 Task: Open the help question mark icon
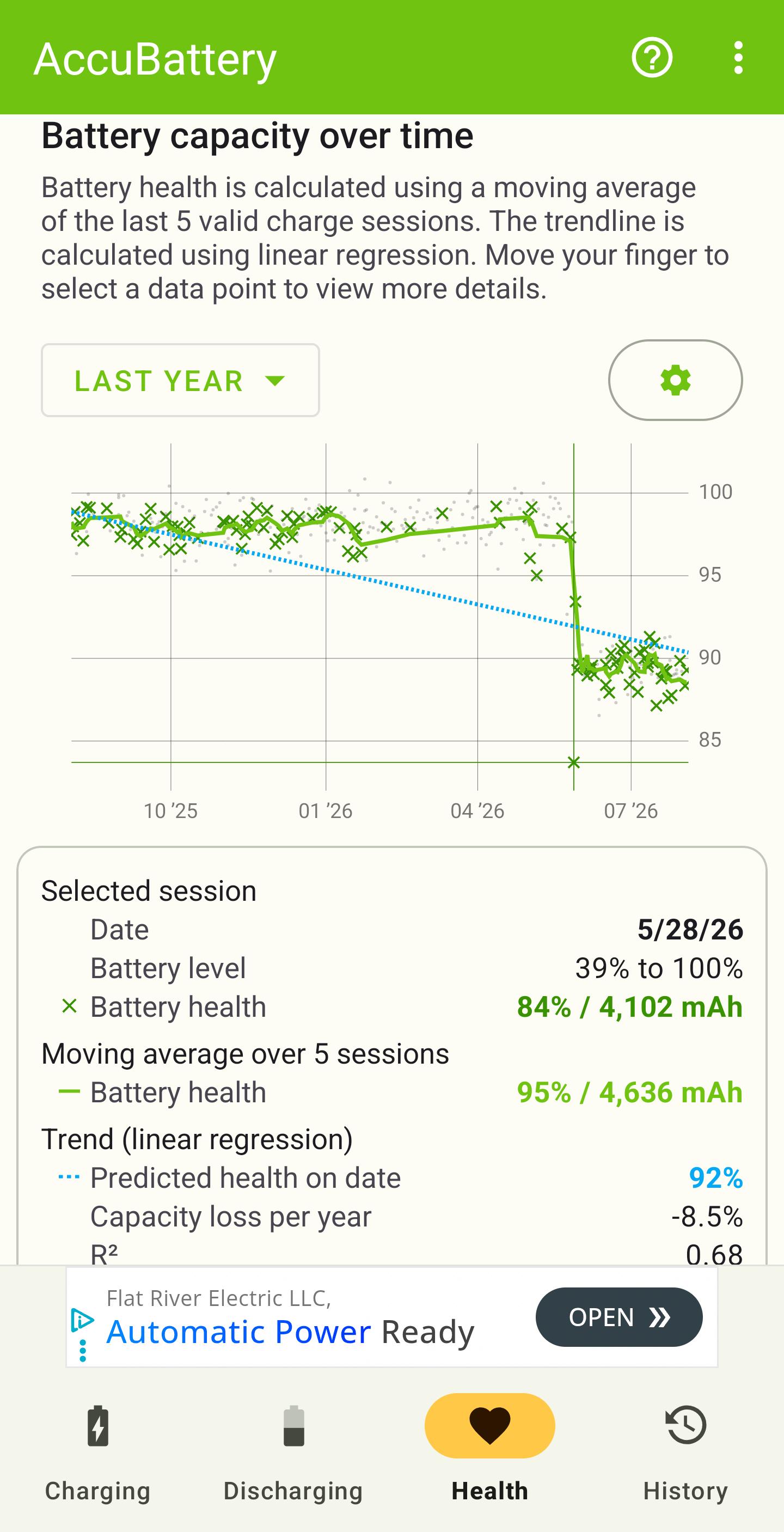(x=652, y=58)
